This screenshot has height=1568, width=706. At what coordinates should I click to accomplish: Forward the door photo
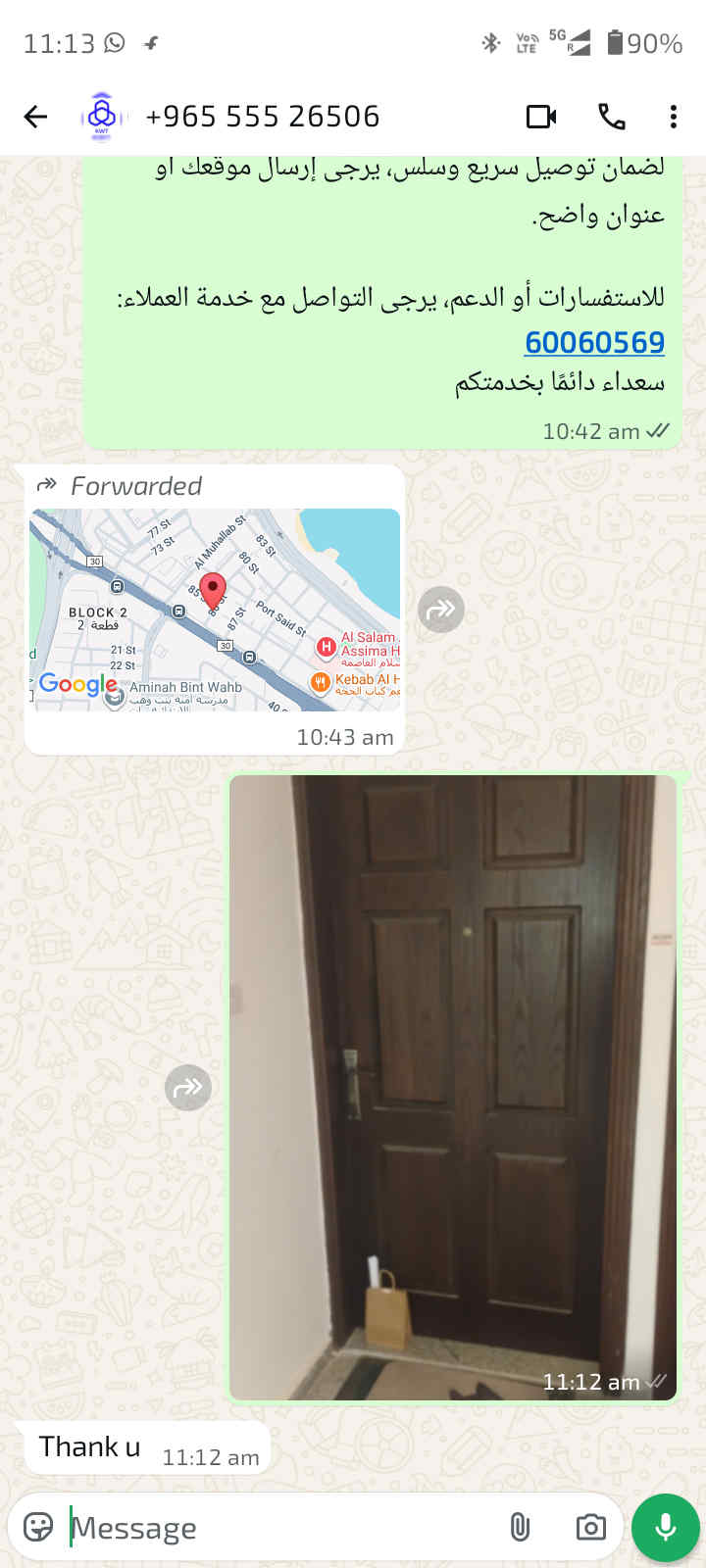point(188,1087)
